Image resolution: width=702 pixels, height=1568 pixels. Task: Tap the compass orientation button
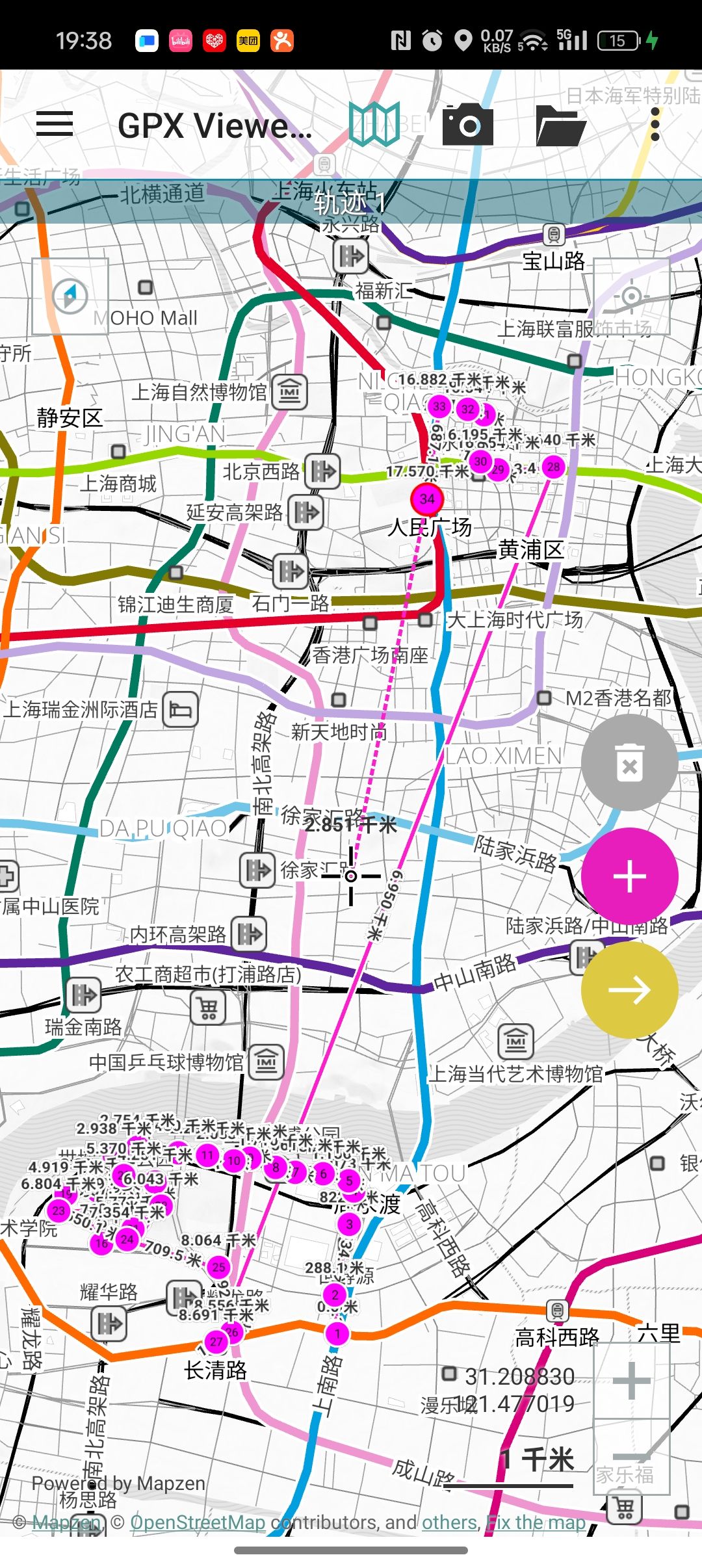(x=70, y=296)
